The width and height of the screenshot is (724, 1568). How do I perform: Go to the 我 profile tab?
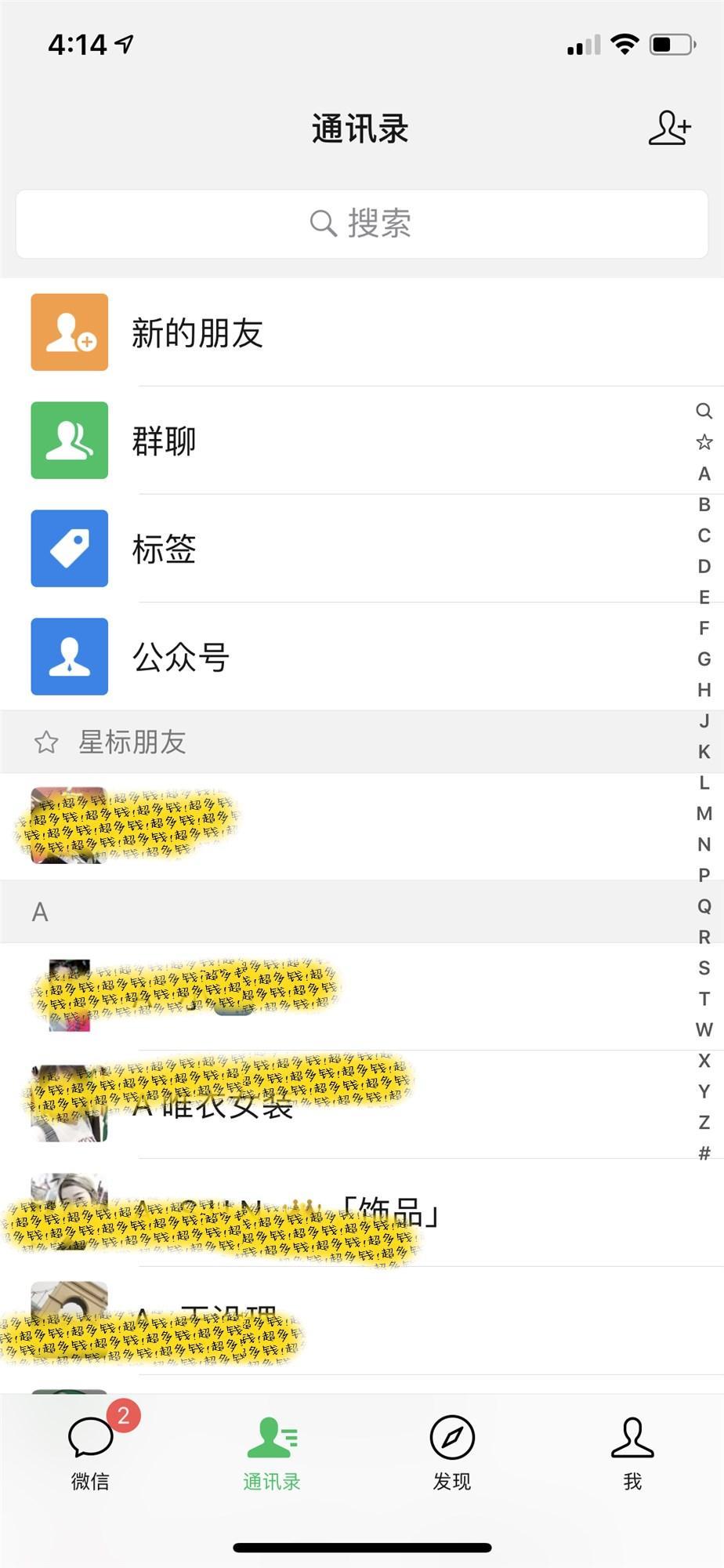coord(632,1450)
